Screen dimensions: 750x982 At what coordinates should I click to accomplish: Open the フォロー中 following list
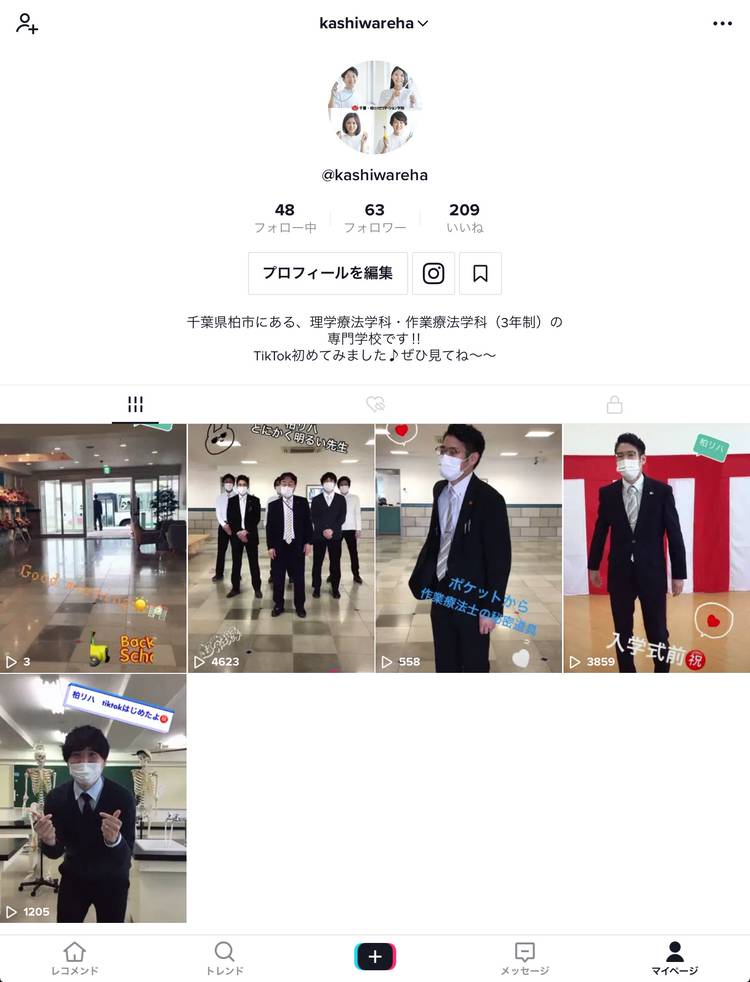pos(285,218)
